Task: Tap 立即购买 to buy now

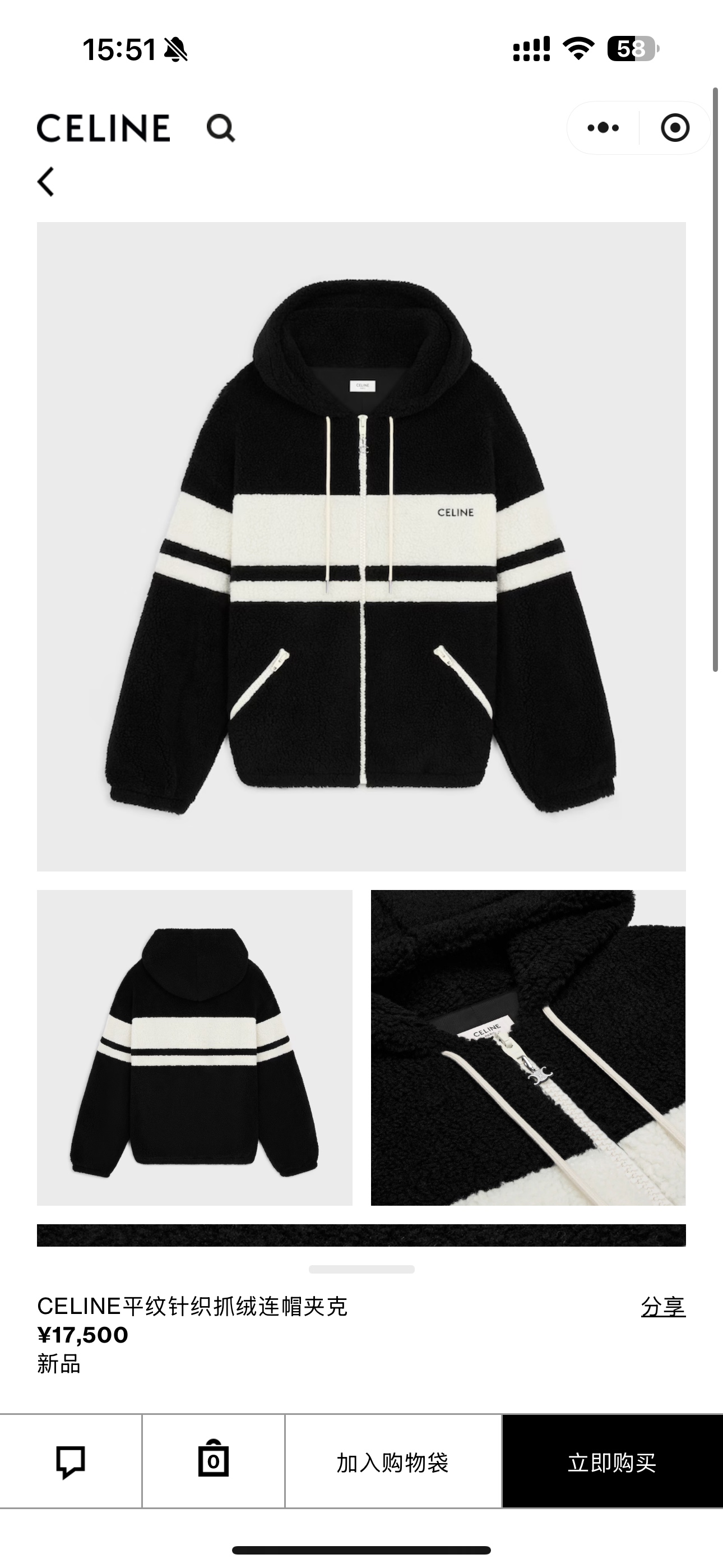Action: coord(612,1461)
